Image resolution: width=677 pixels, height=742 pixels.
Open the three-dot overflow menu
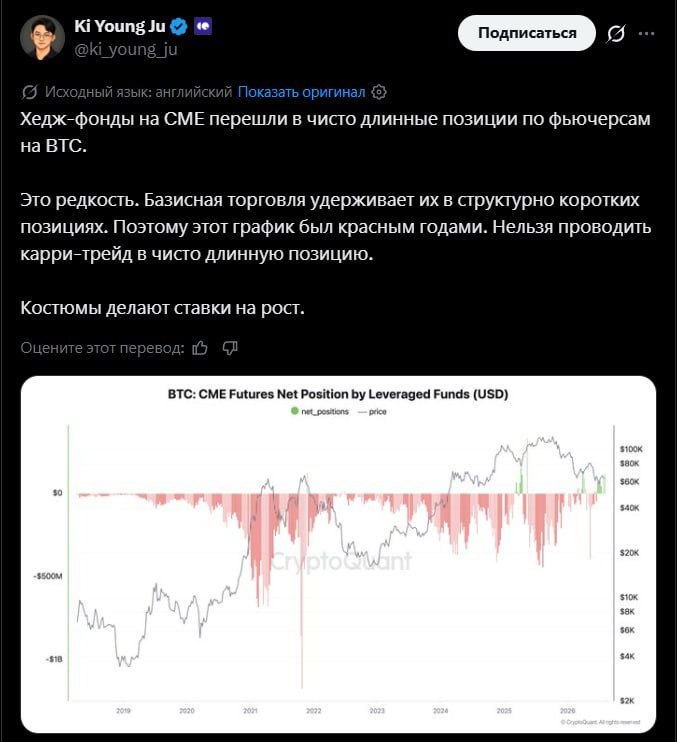point(646,34)
